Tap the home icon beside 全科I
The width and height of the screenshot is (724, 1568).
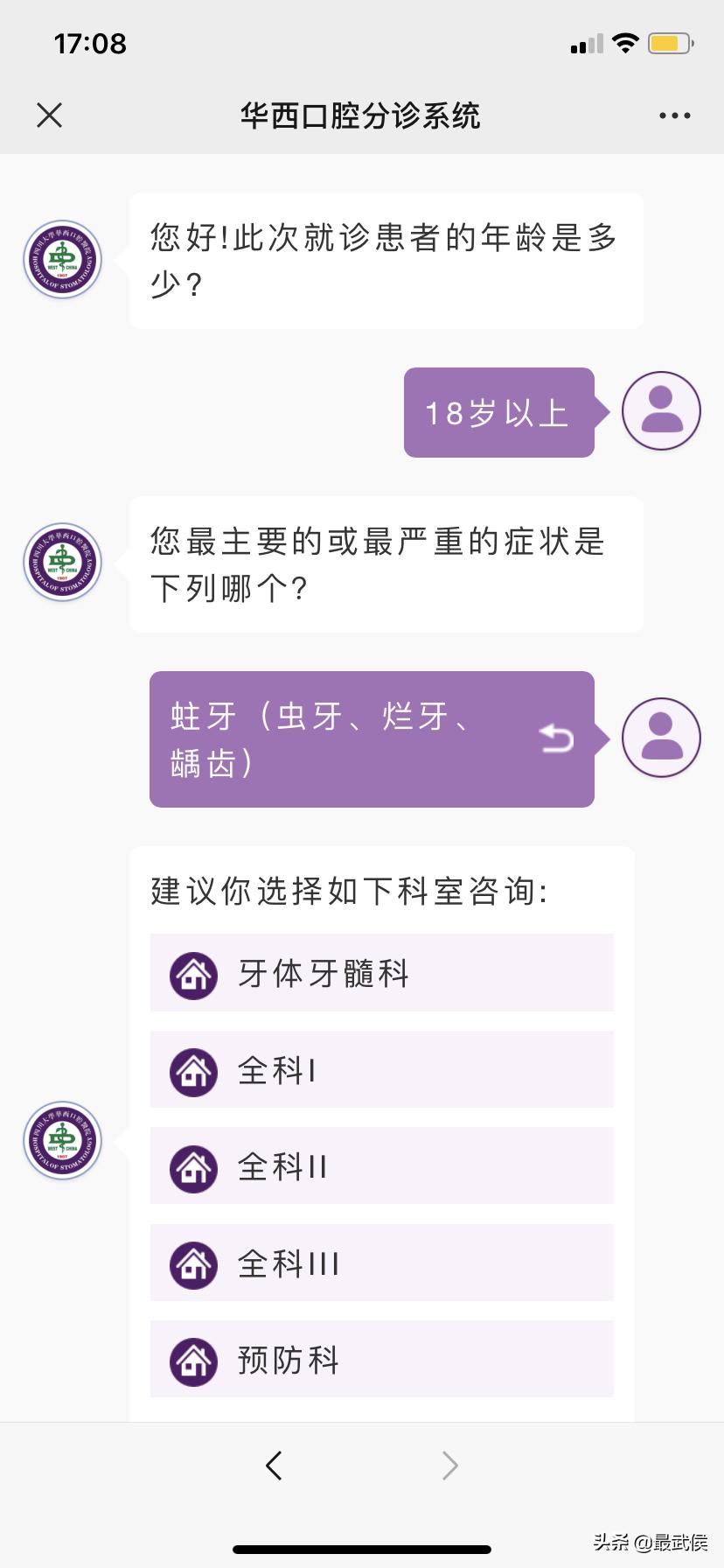(x=192, y=1071)
